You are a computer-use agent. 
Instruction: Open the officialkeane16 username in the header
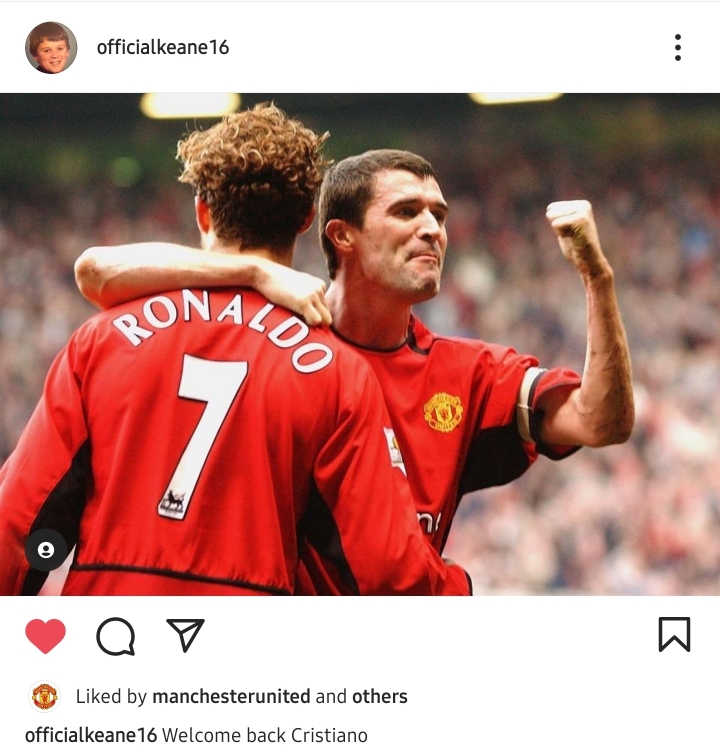(162, 47)
